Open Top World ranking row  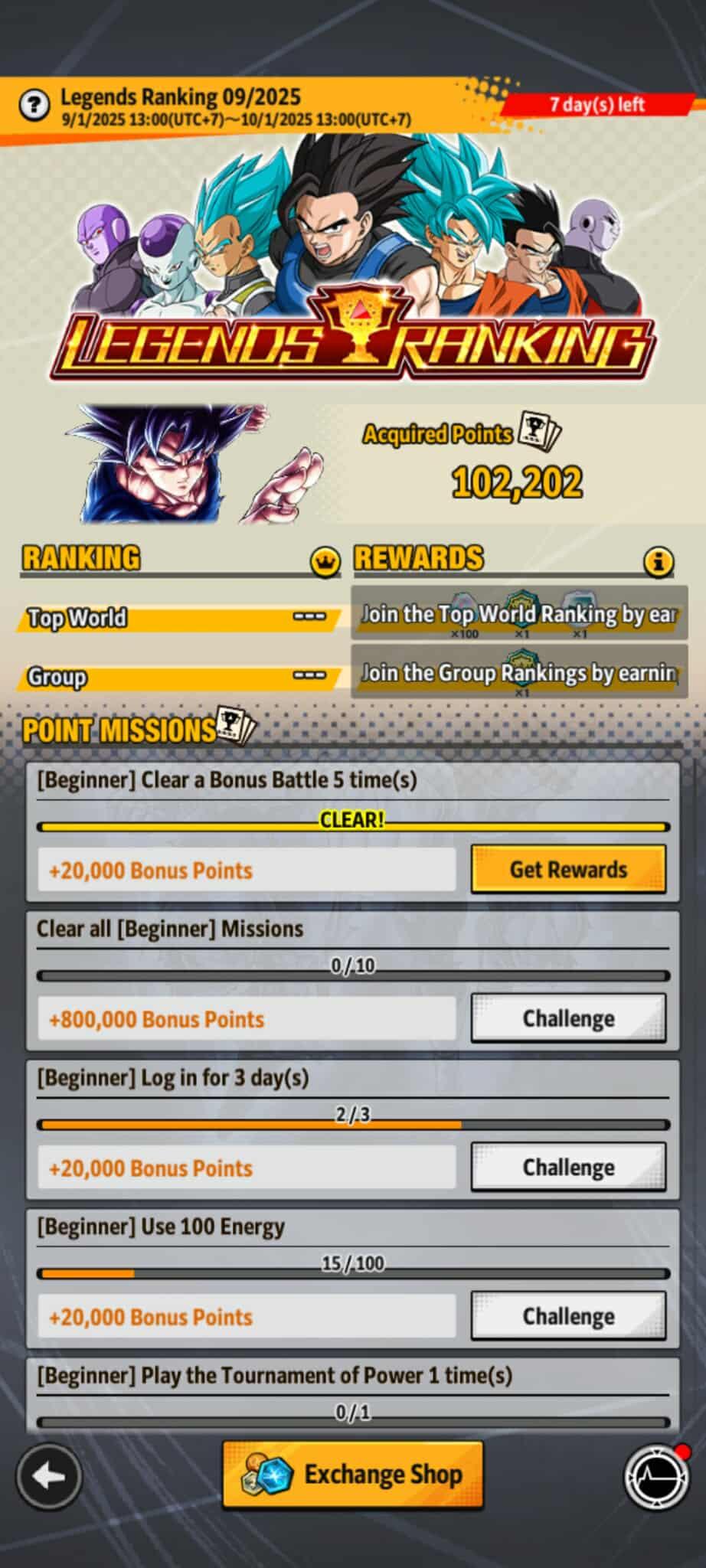pyautogui.click(x=178, y=617)
